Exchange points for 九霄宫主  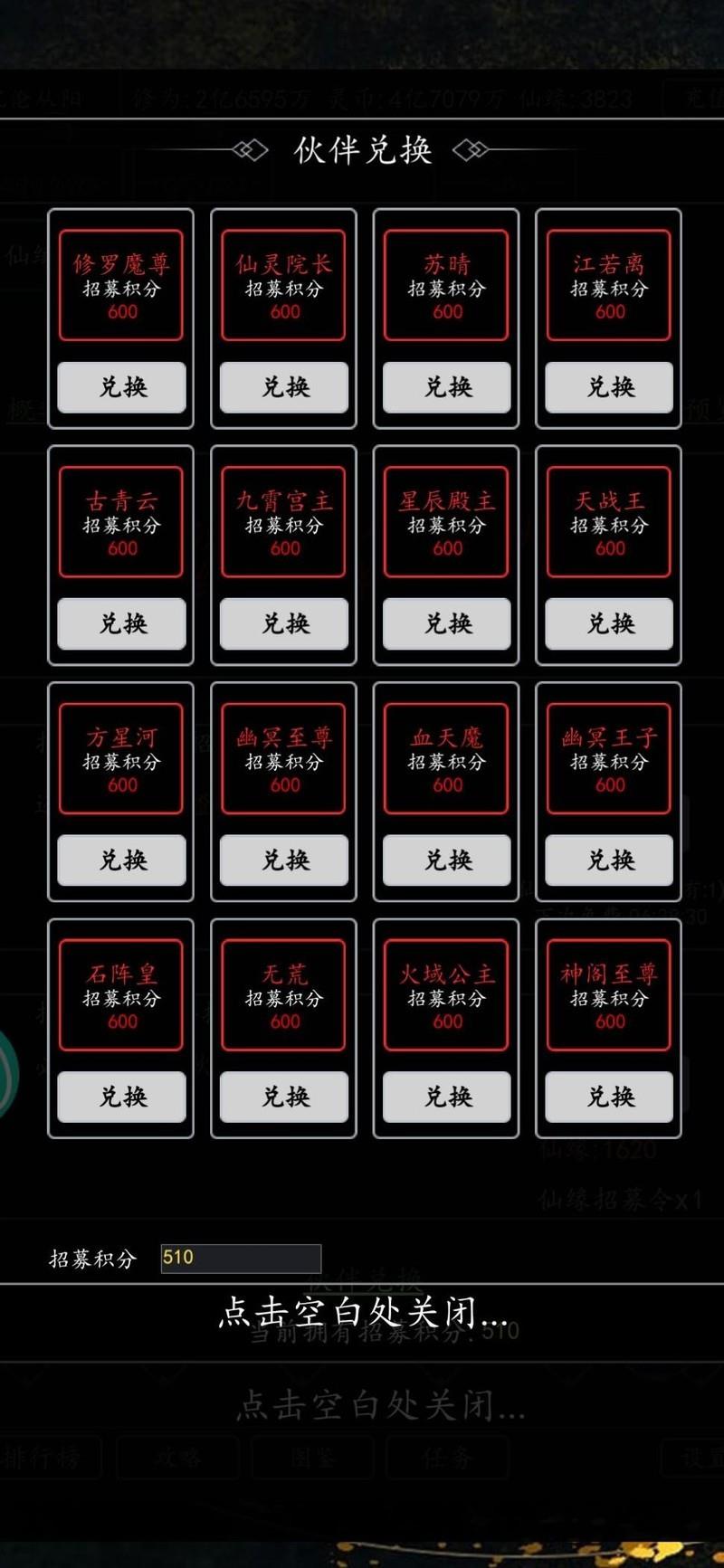(284, 623)
